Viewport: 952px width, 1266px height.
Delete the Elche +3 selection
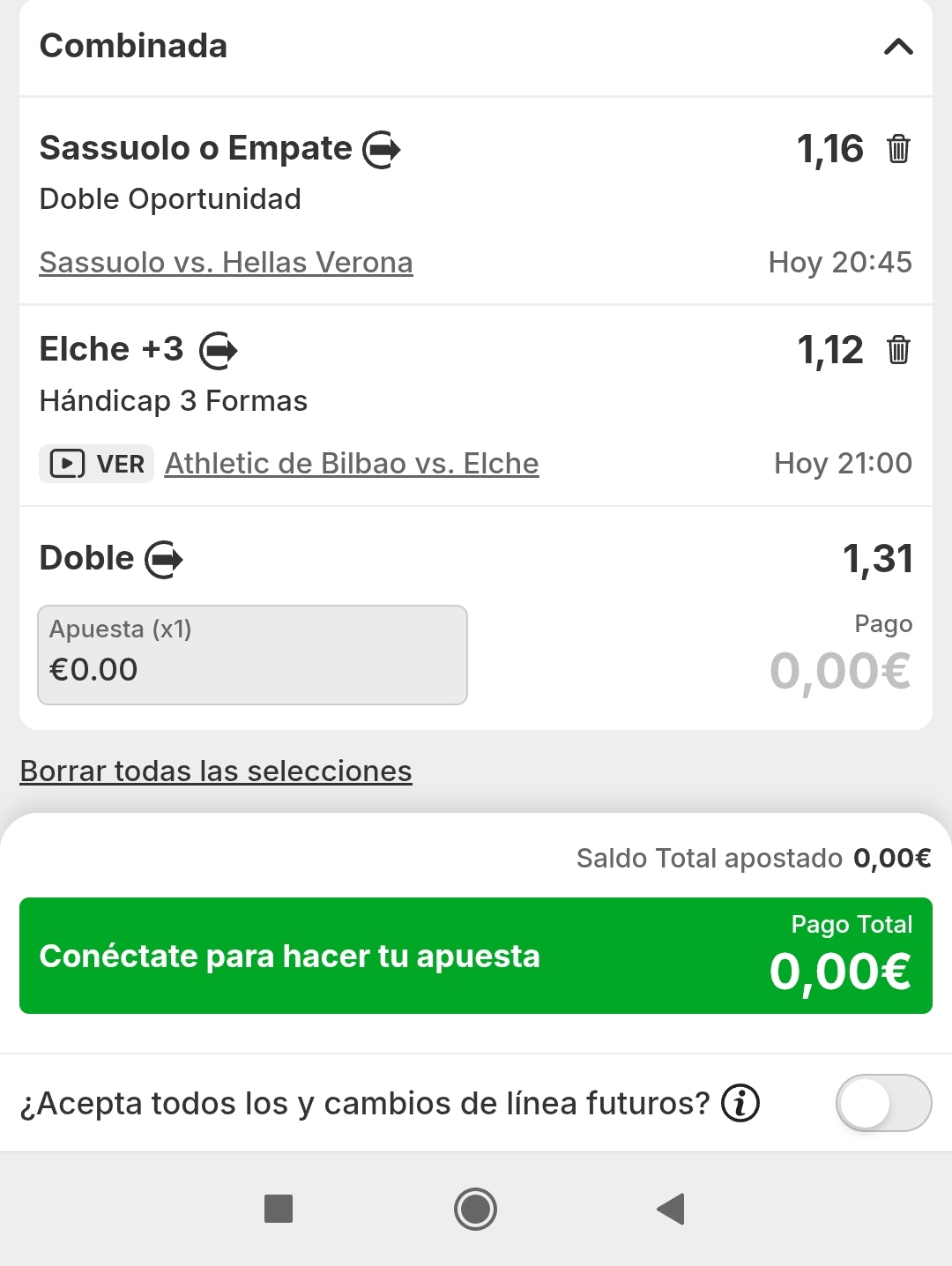(898, 350)
